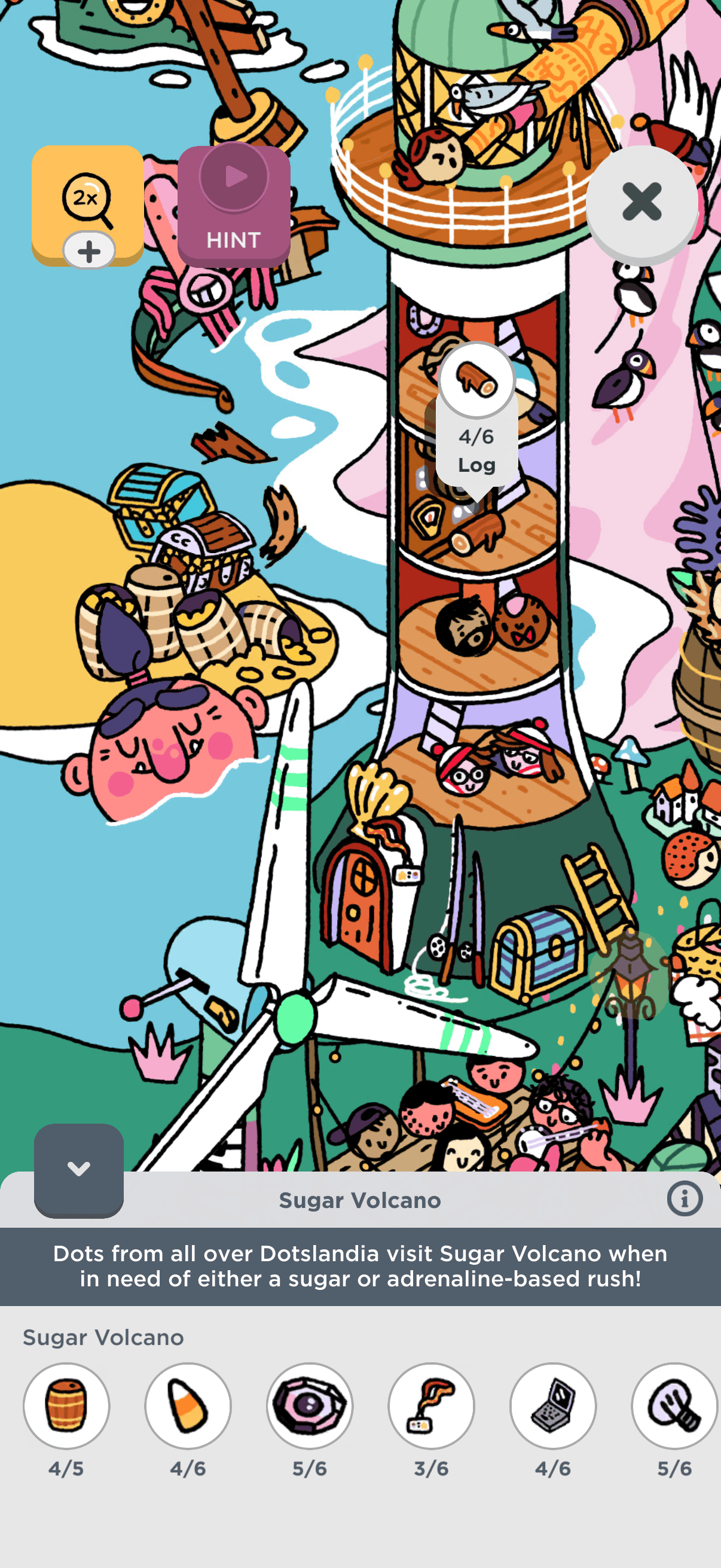721x1568 pixels.
Task: Select the light bulb item
Action: click(674, 1405)
